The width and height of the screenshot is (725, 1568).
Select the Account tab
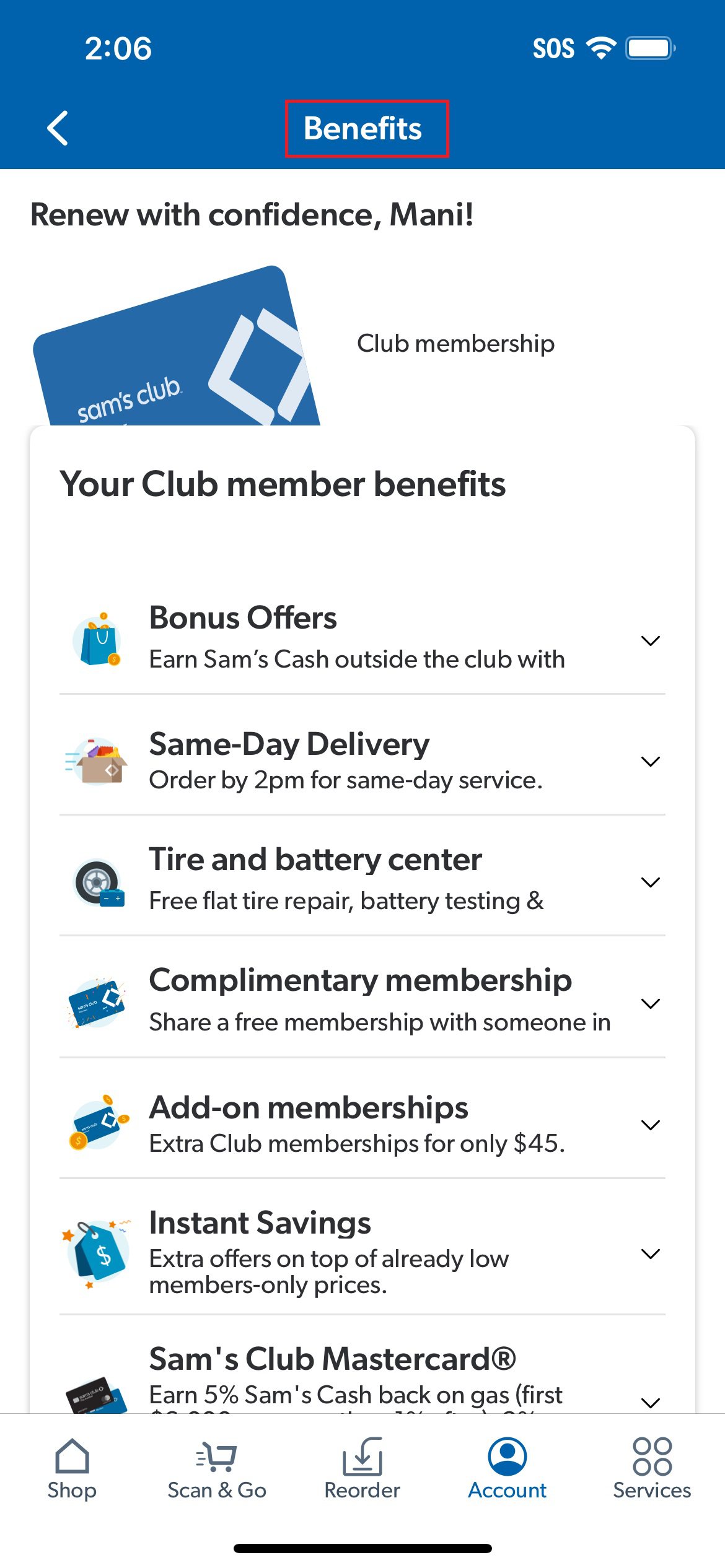tap(507, 1469)
